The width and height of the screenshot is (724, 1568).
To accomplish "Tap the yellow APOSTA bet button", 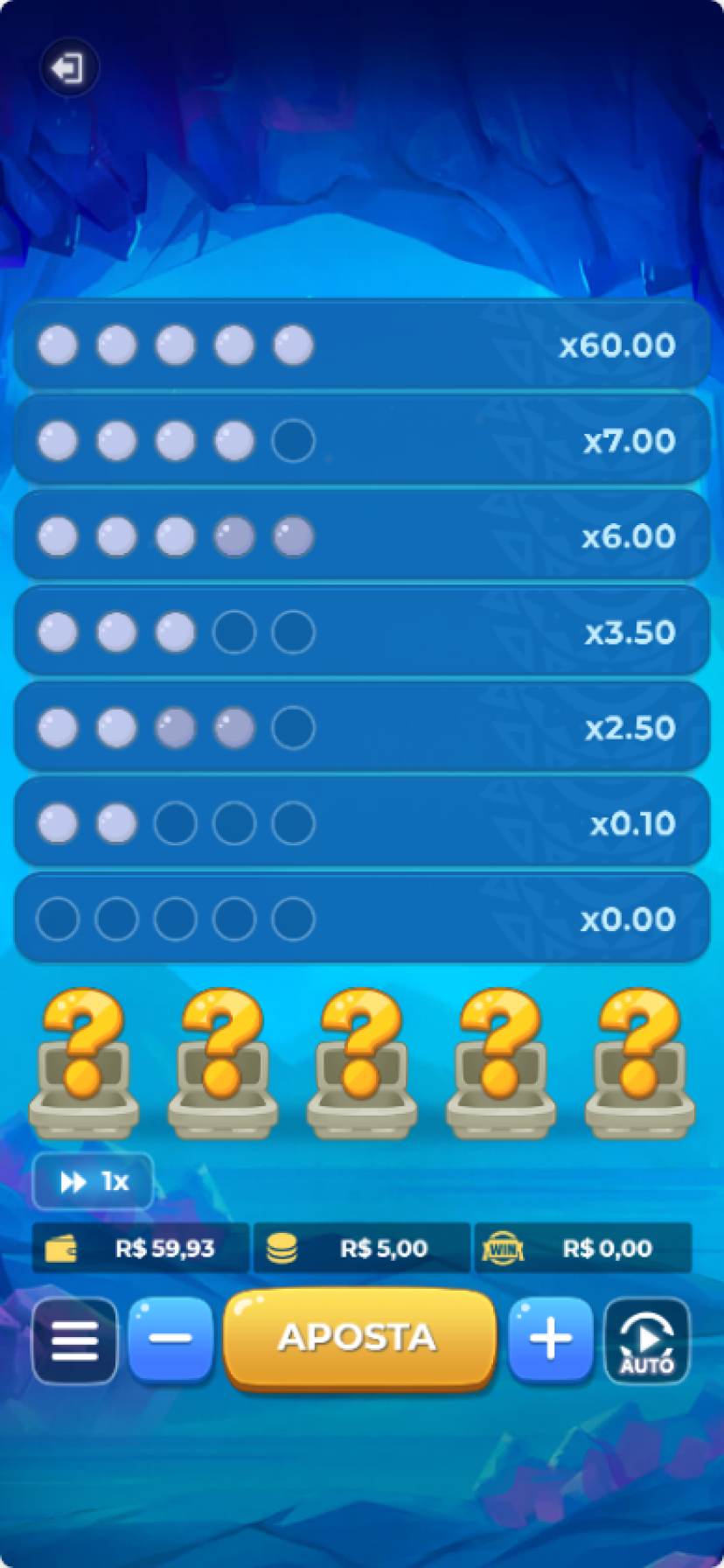I will 359,1338.
